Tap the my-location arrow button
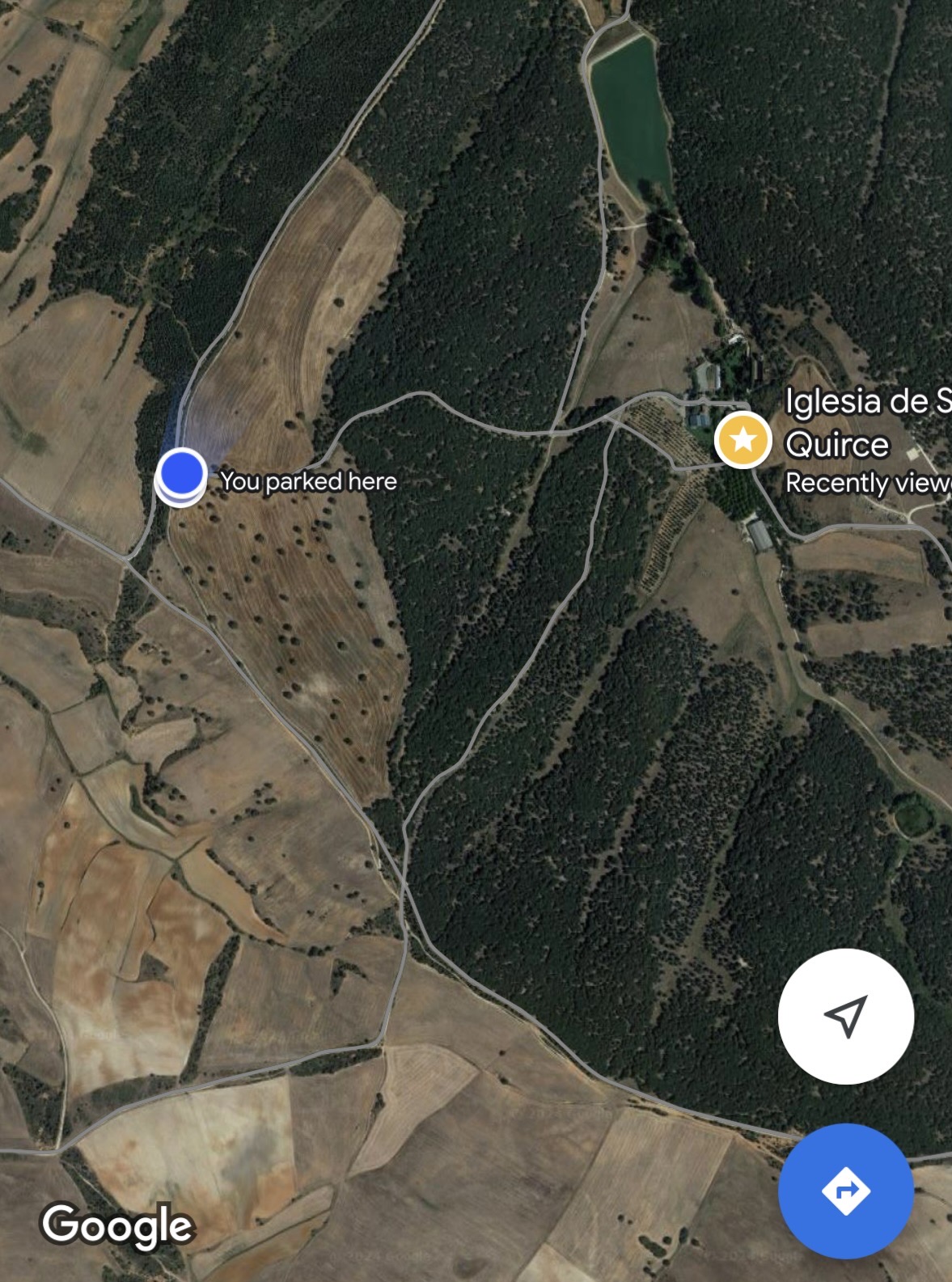Image resolution: width=952 pixels, height=1282 pixels. [846, 1016]
